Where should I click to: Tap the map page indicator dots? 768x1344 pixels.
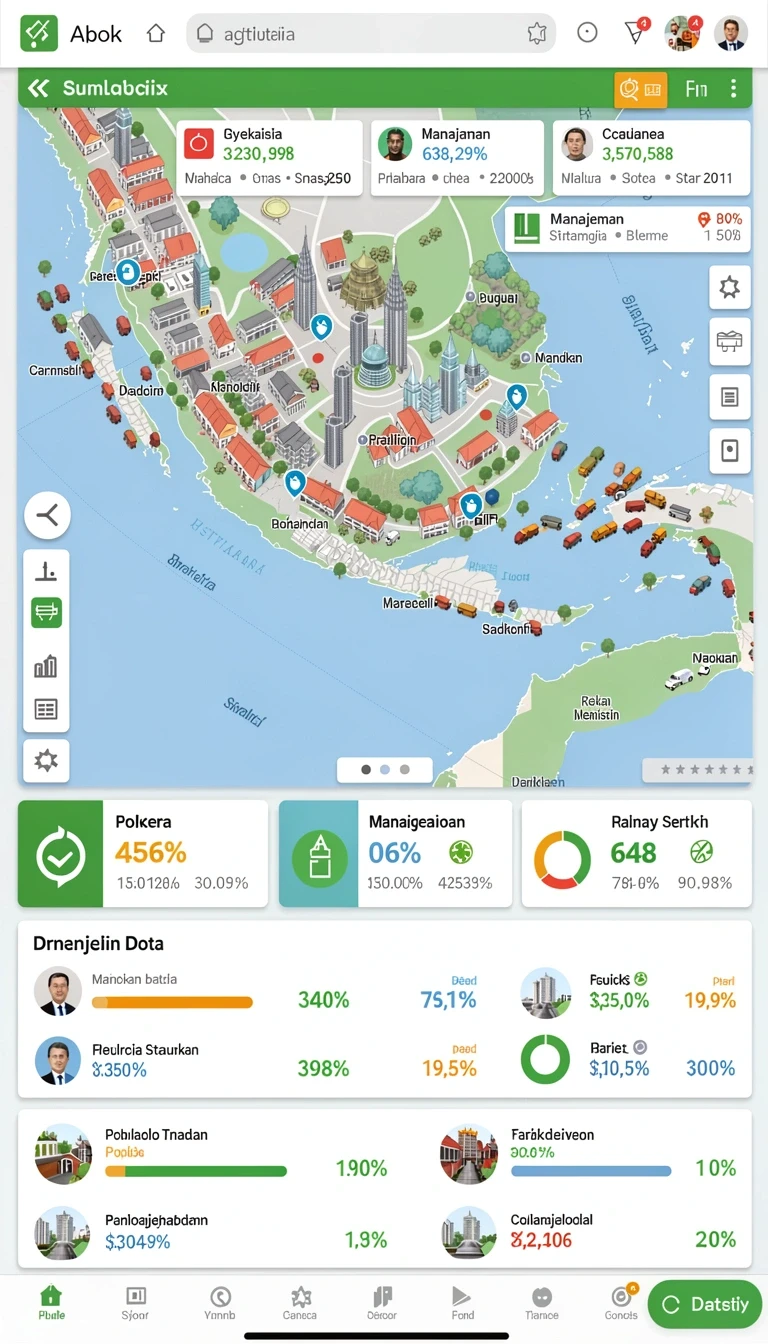pos(385,769)
